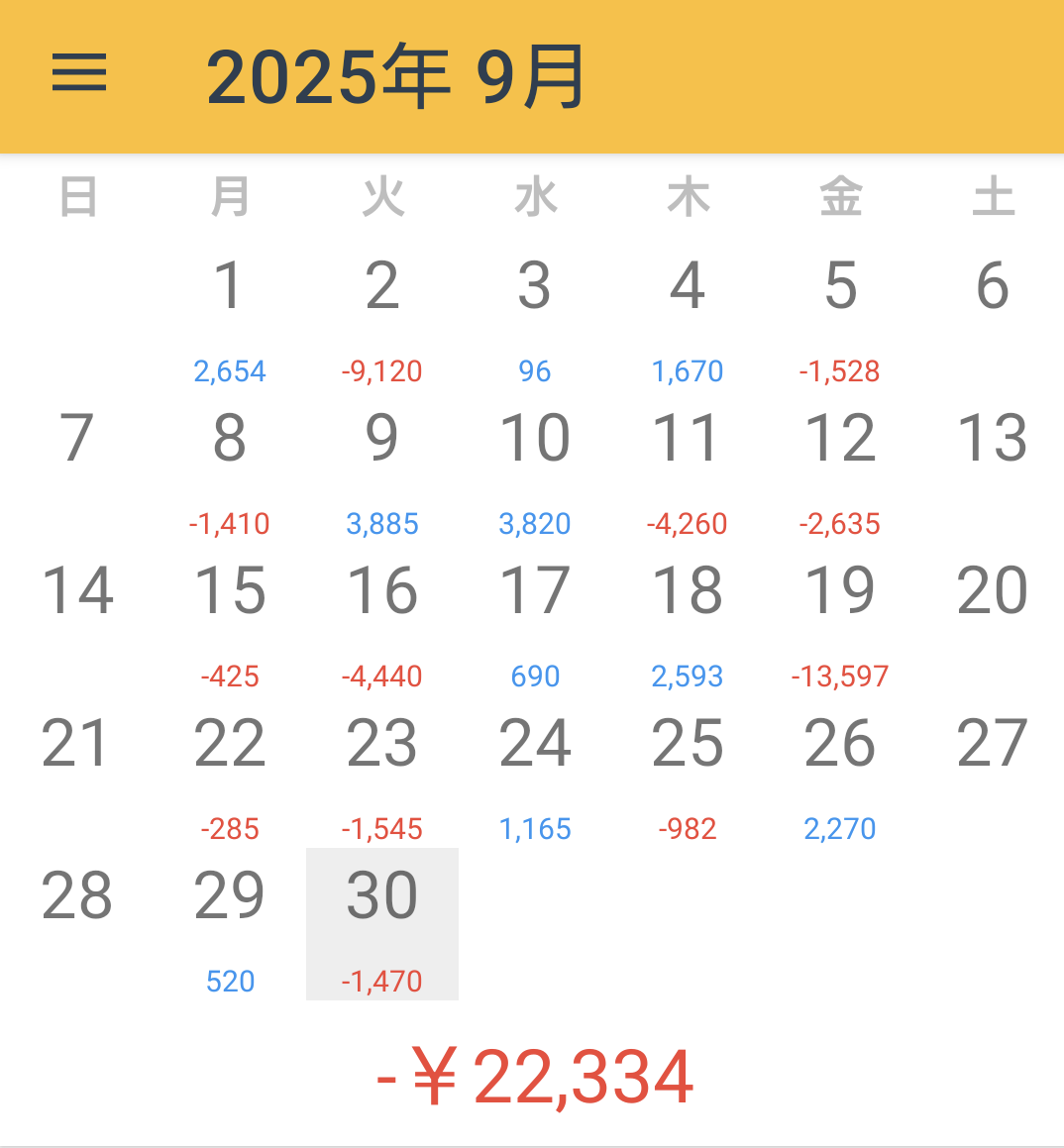Select Sunday September 14
Viewport: 1064px width, 1148px height.
tap(77, 620)
